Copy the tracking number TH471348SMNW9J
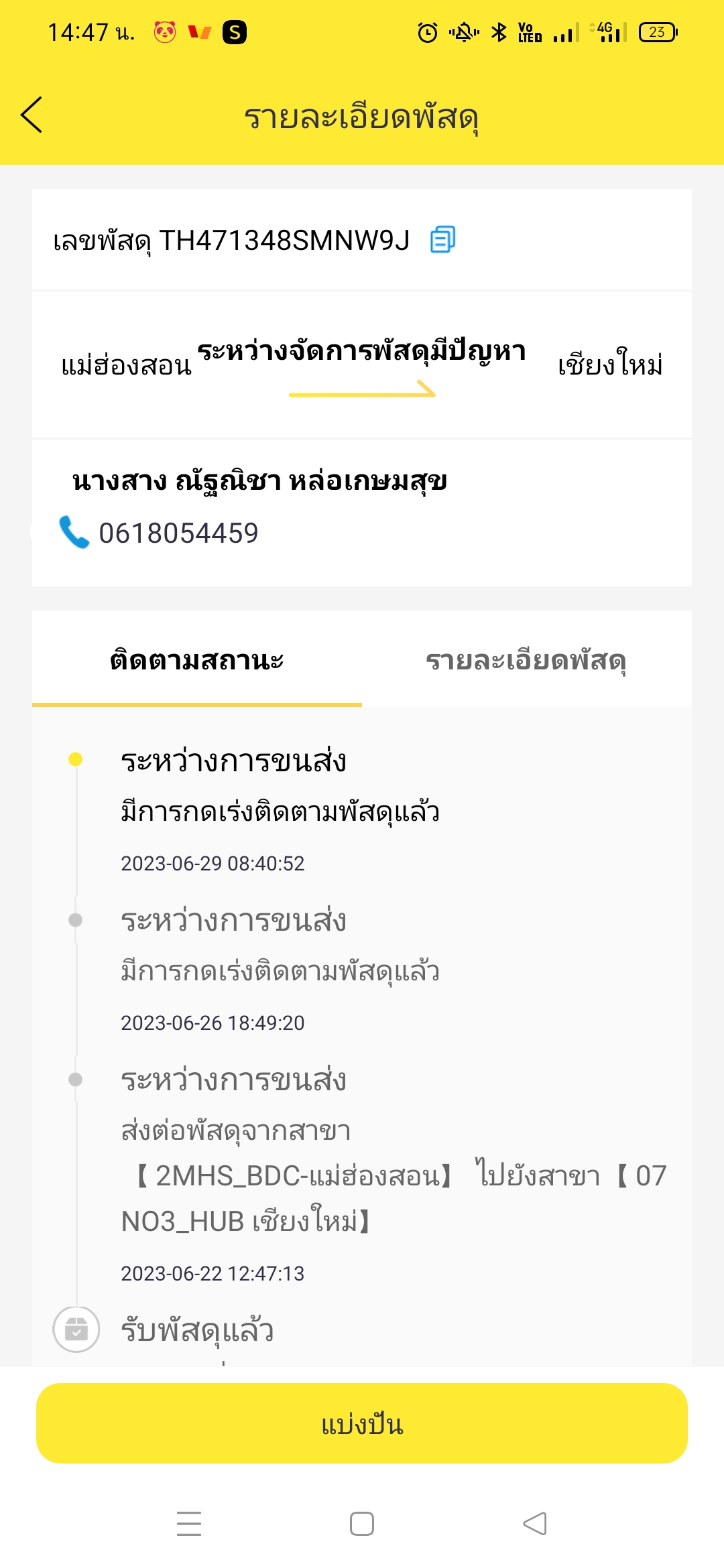 442,239
